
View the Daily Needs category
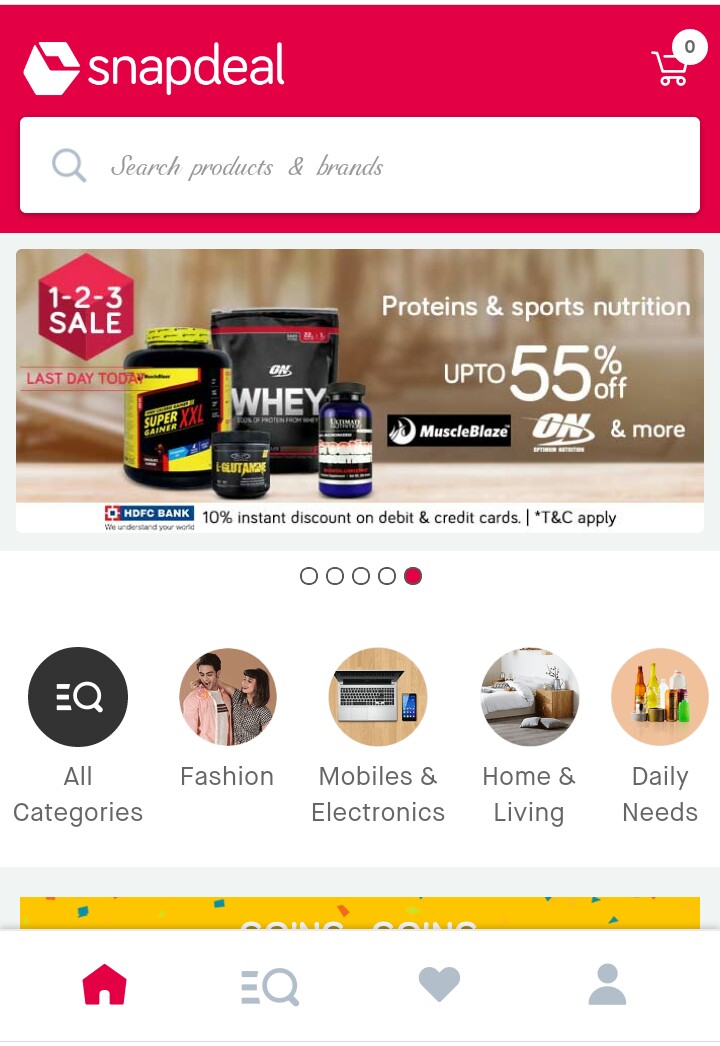[x=659, y=697]
